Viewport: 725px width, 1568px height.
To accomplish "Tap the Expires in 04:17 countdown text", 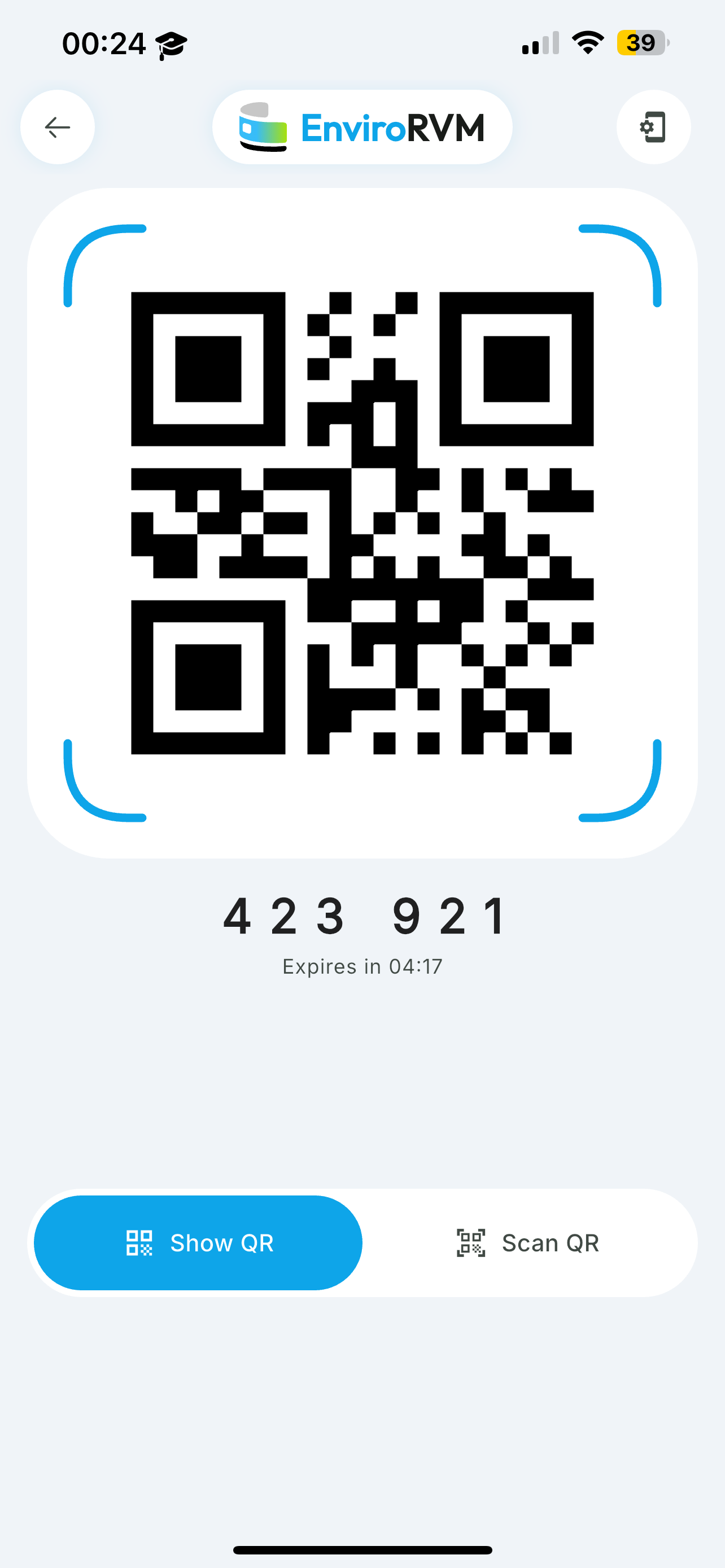I will [363, 965].
